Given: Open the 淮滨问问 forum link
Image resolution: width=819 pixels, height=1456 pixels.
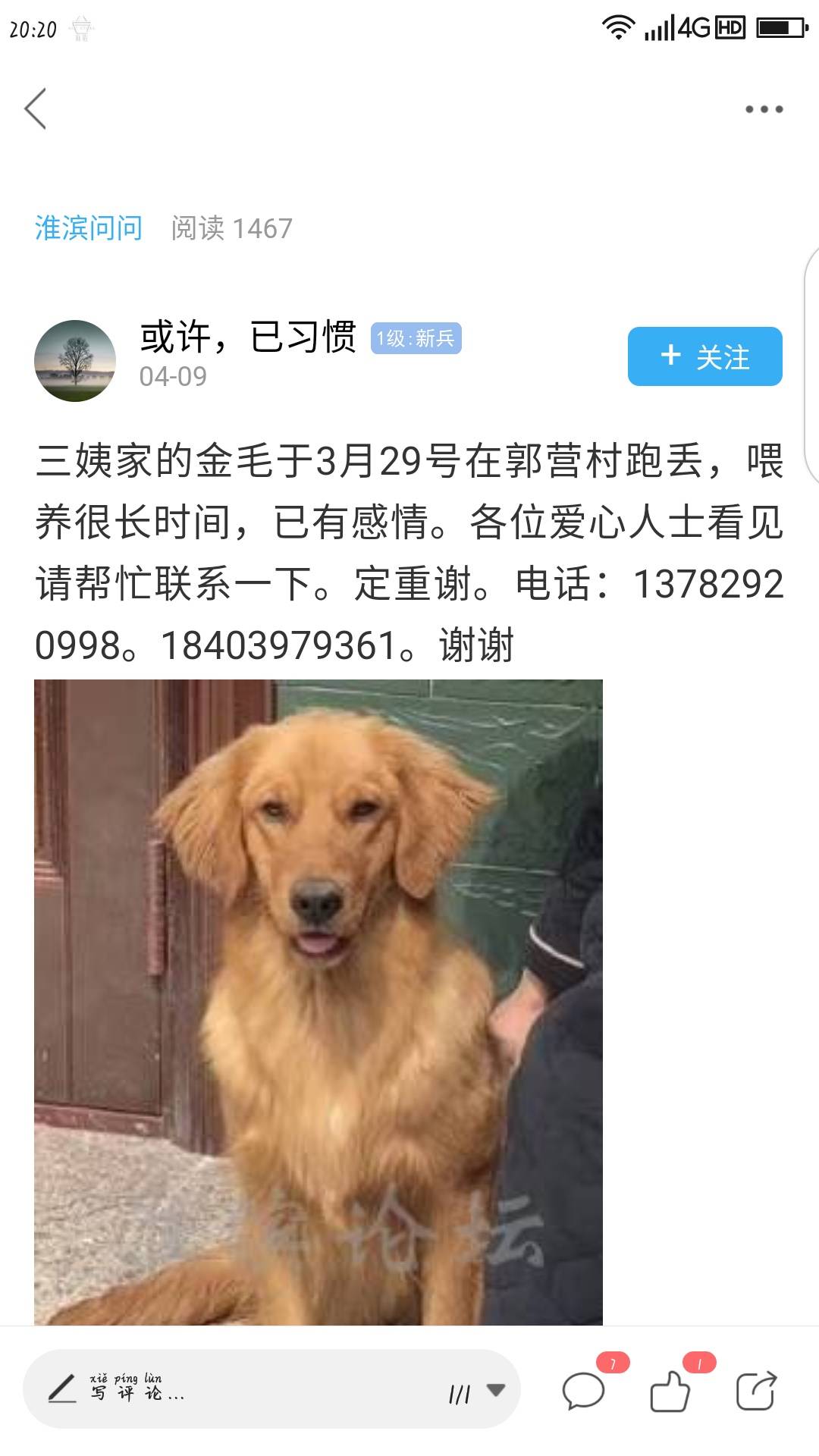Looking at the screenshot, I should (89, 228).
